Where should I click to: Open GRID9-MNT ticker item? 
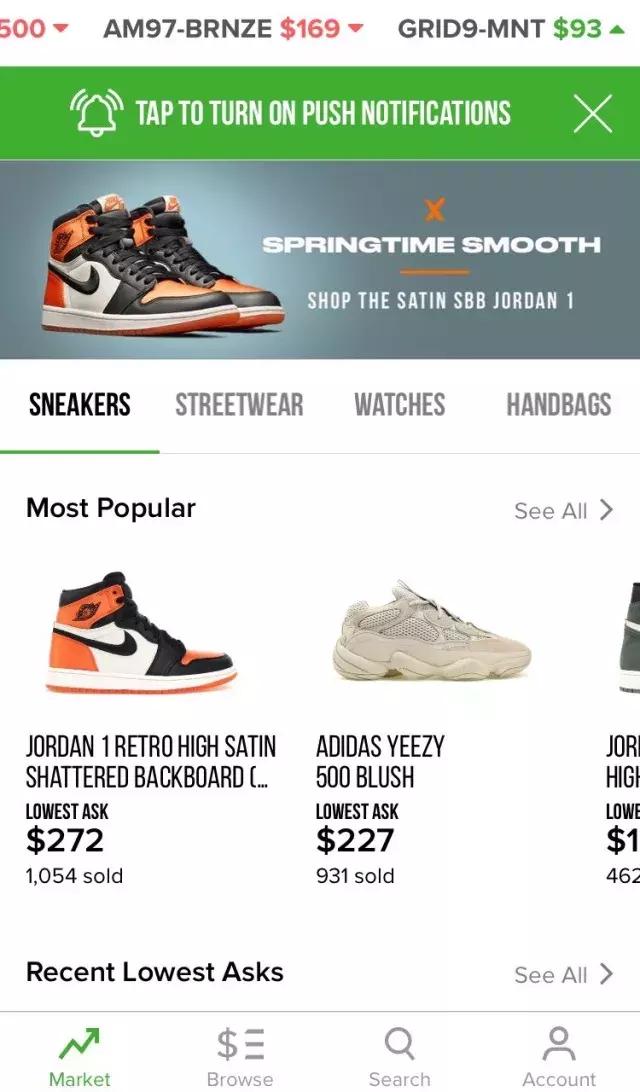coord(510,29)
